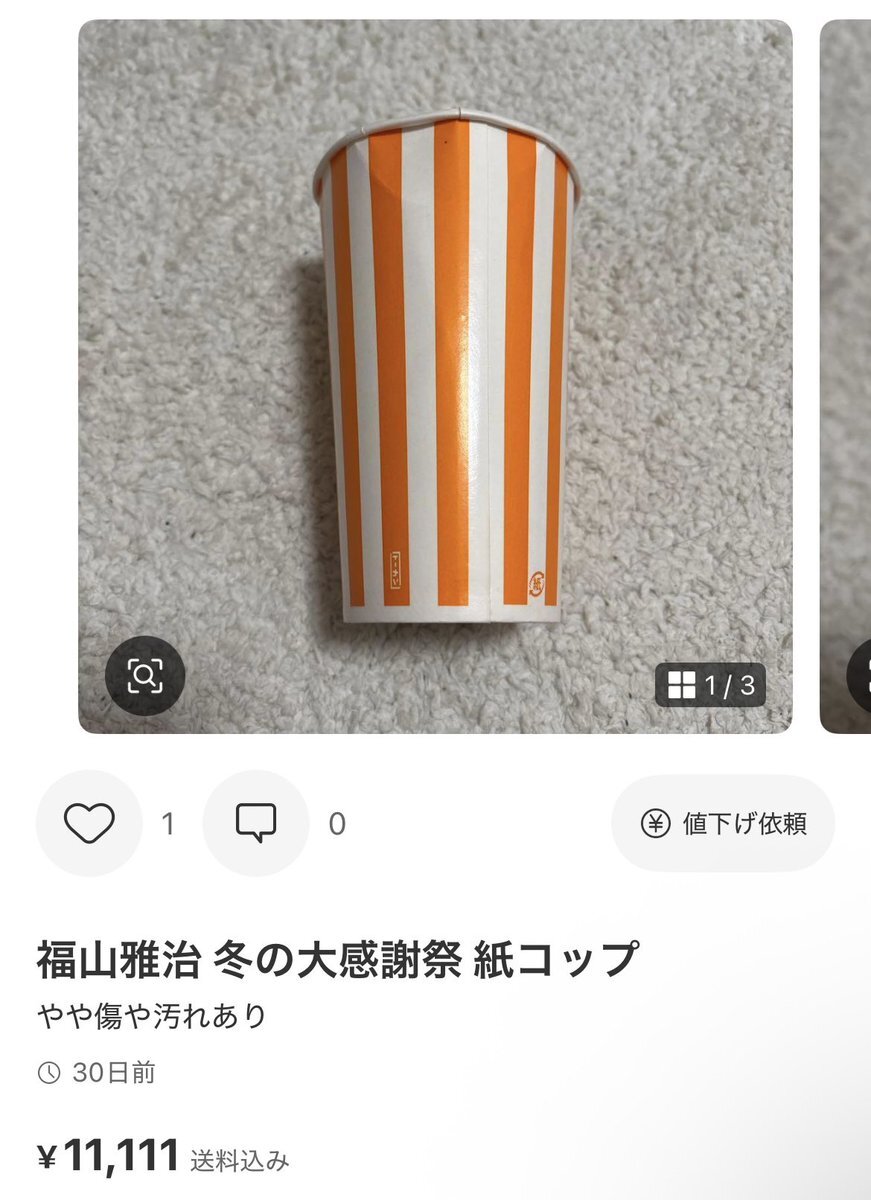Click the clock icon next to 30日前

[49, 1072]
